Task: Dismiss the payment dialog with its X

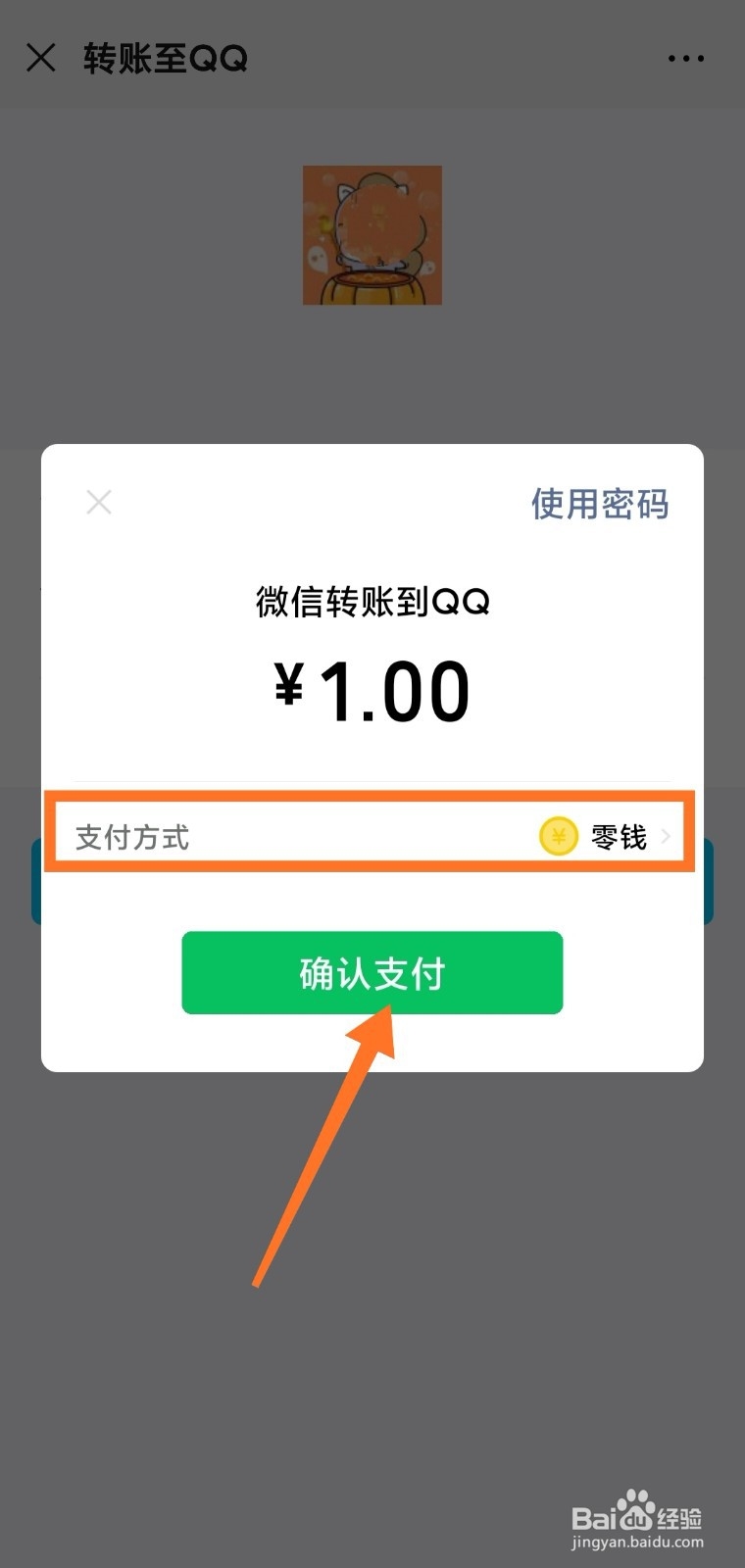Action: 99,502
